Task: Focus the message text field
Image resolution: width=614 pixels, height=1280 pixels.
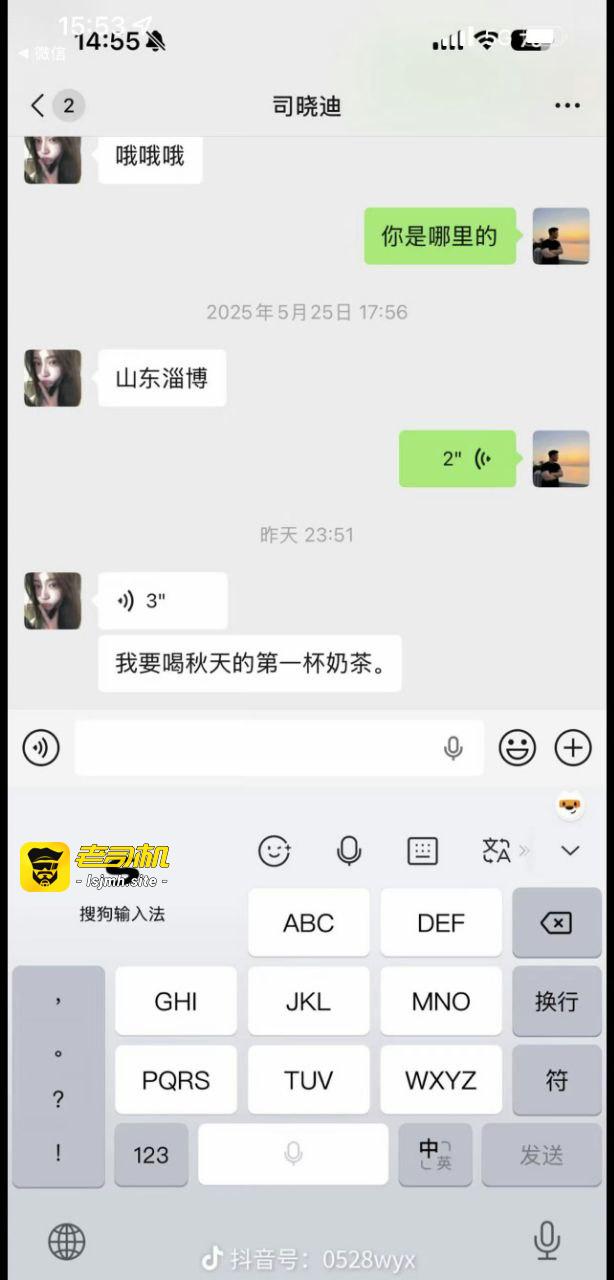Action: [x=260, y=748]
